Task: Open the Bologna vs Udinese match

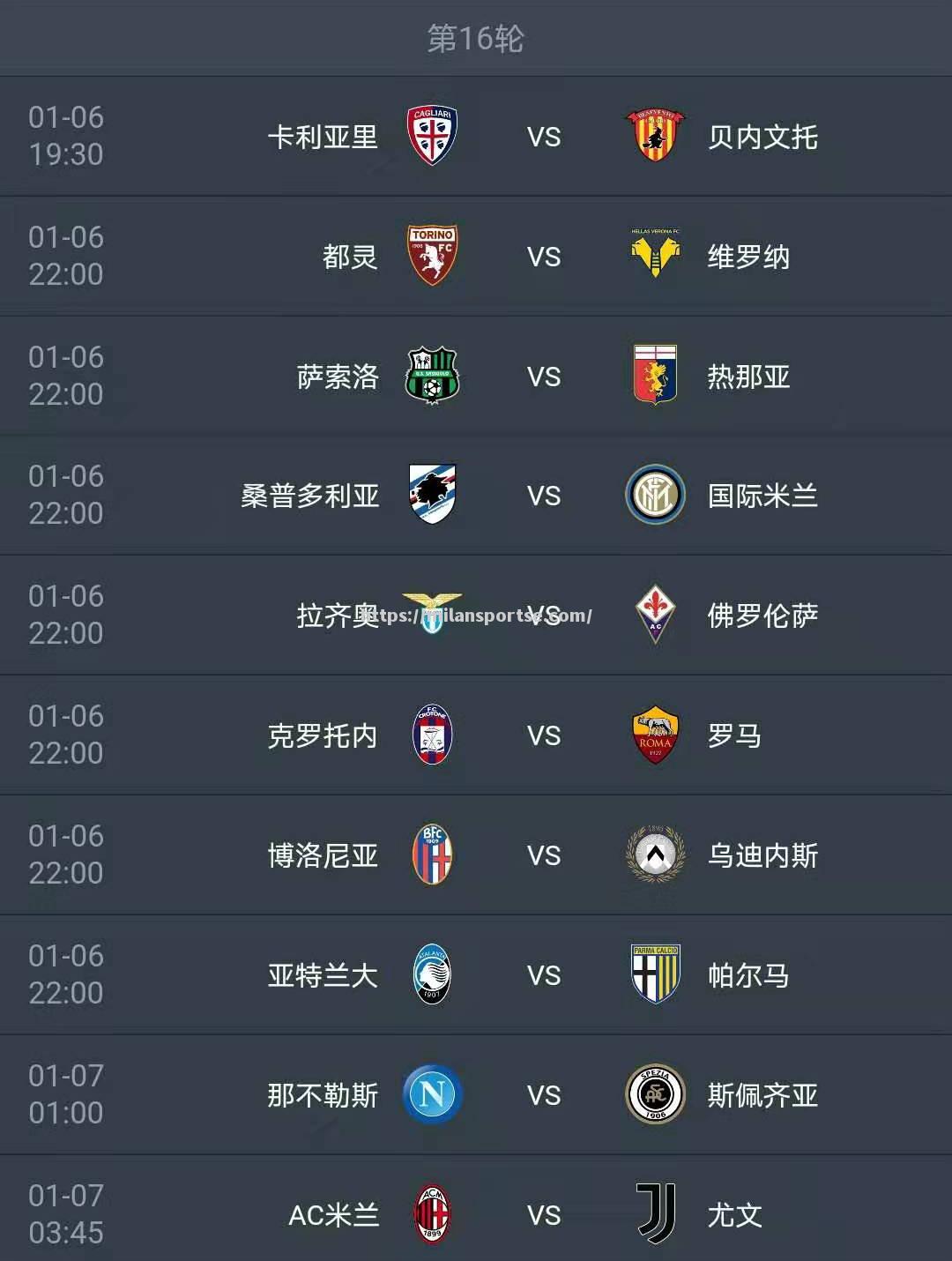Action: 543,855
